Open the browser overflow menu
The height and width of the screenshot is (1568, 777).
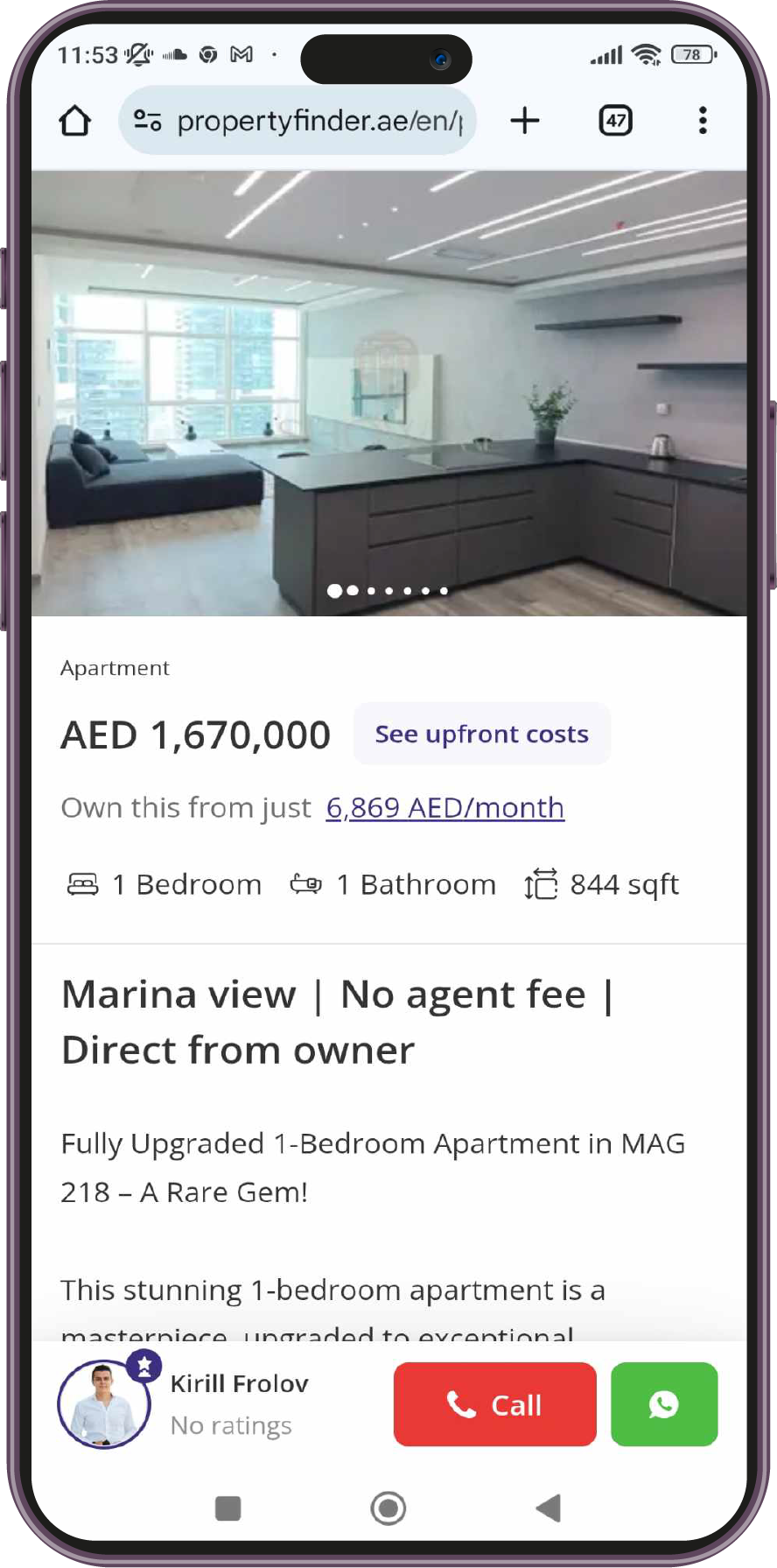coord(703,121)
